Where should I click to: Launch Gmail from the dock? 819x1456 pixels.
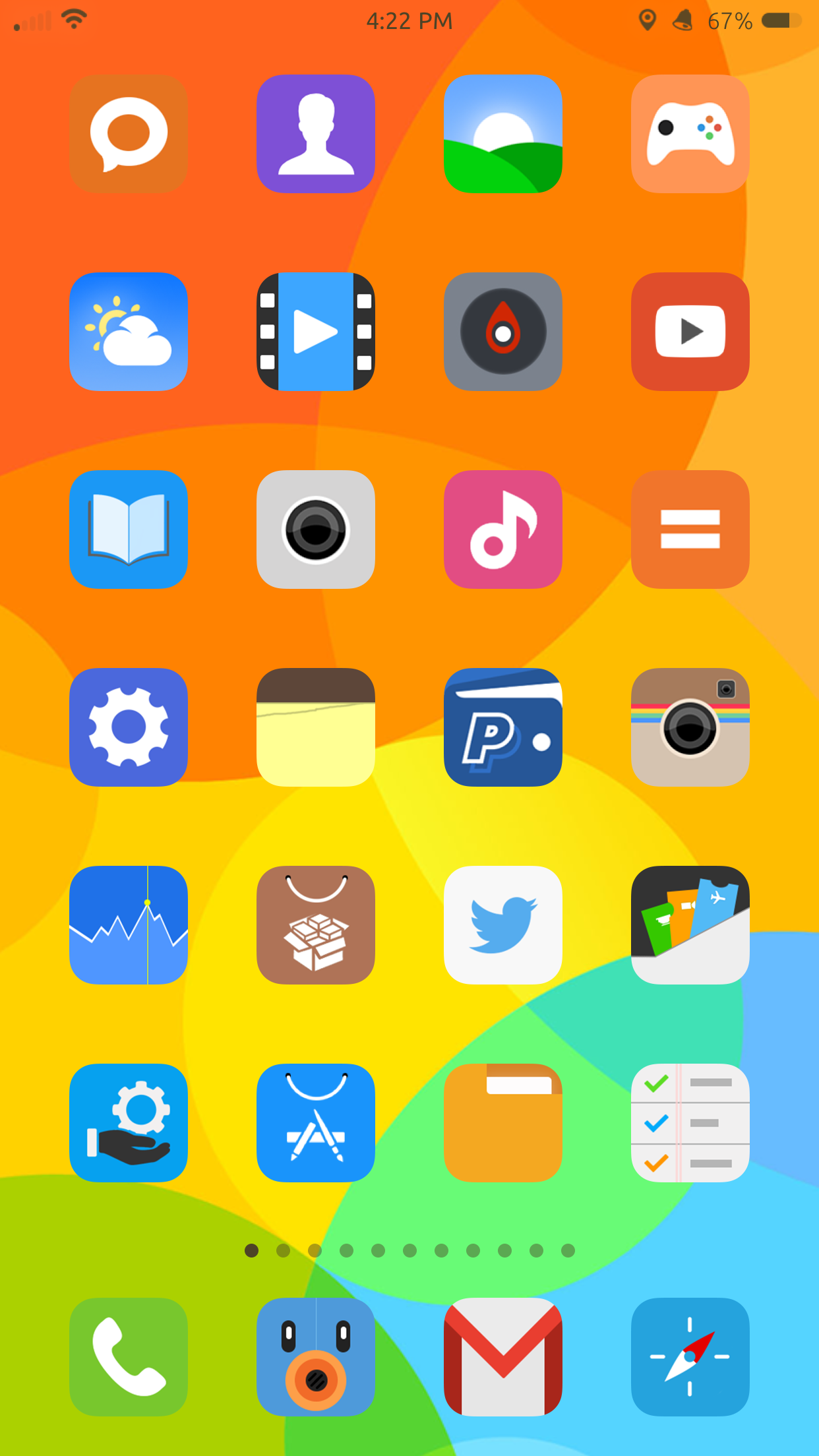tap(503, 1357)
